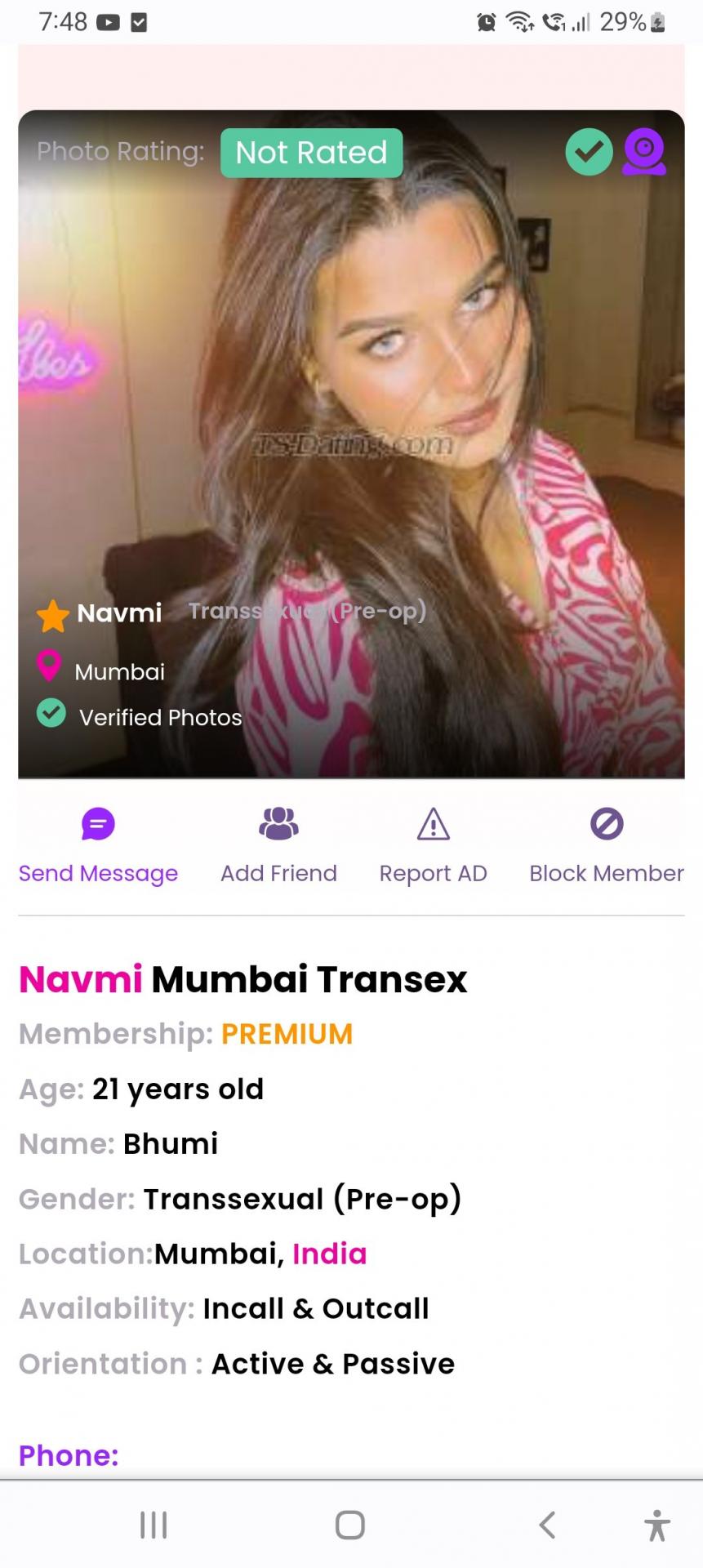Add Navmi as a friend
Viewport: 703px width, 1568px height.
coord(278,845)
